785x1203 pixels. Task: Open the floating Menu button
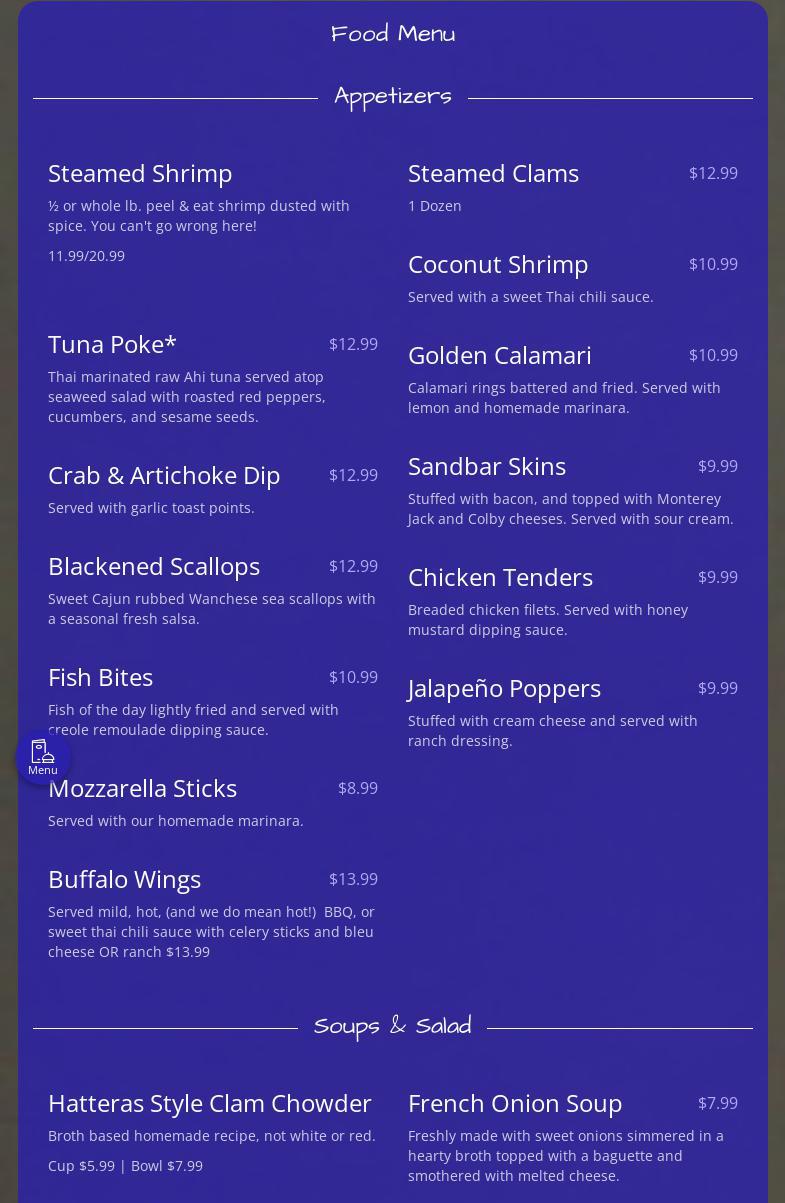tap(43, 757)
